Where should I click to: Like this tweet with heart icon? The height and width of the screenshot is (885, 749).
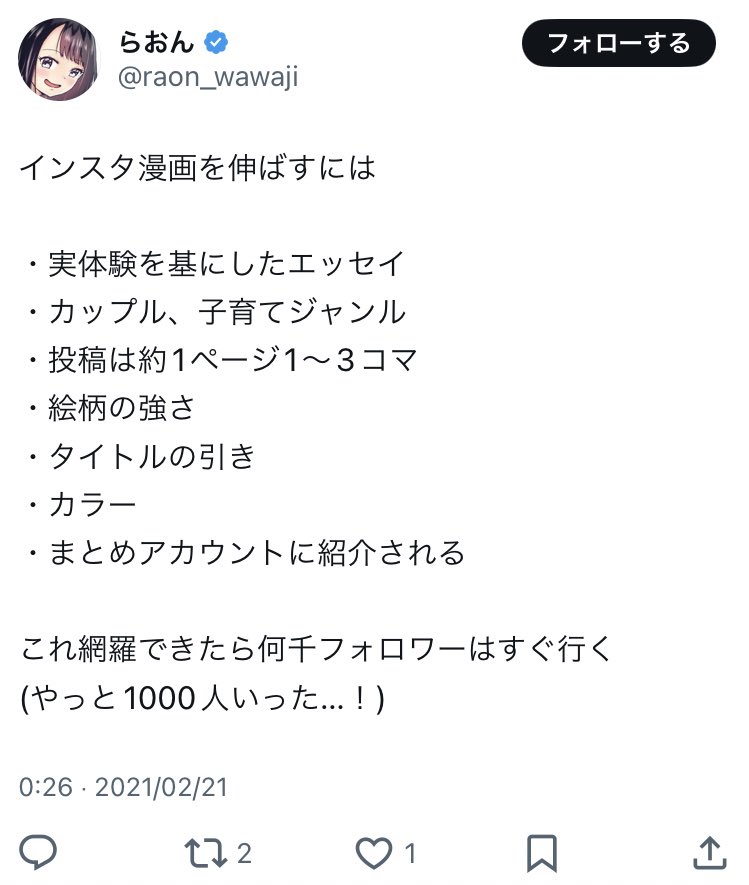click(x=375, y=853)
